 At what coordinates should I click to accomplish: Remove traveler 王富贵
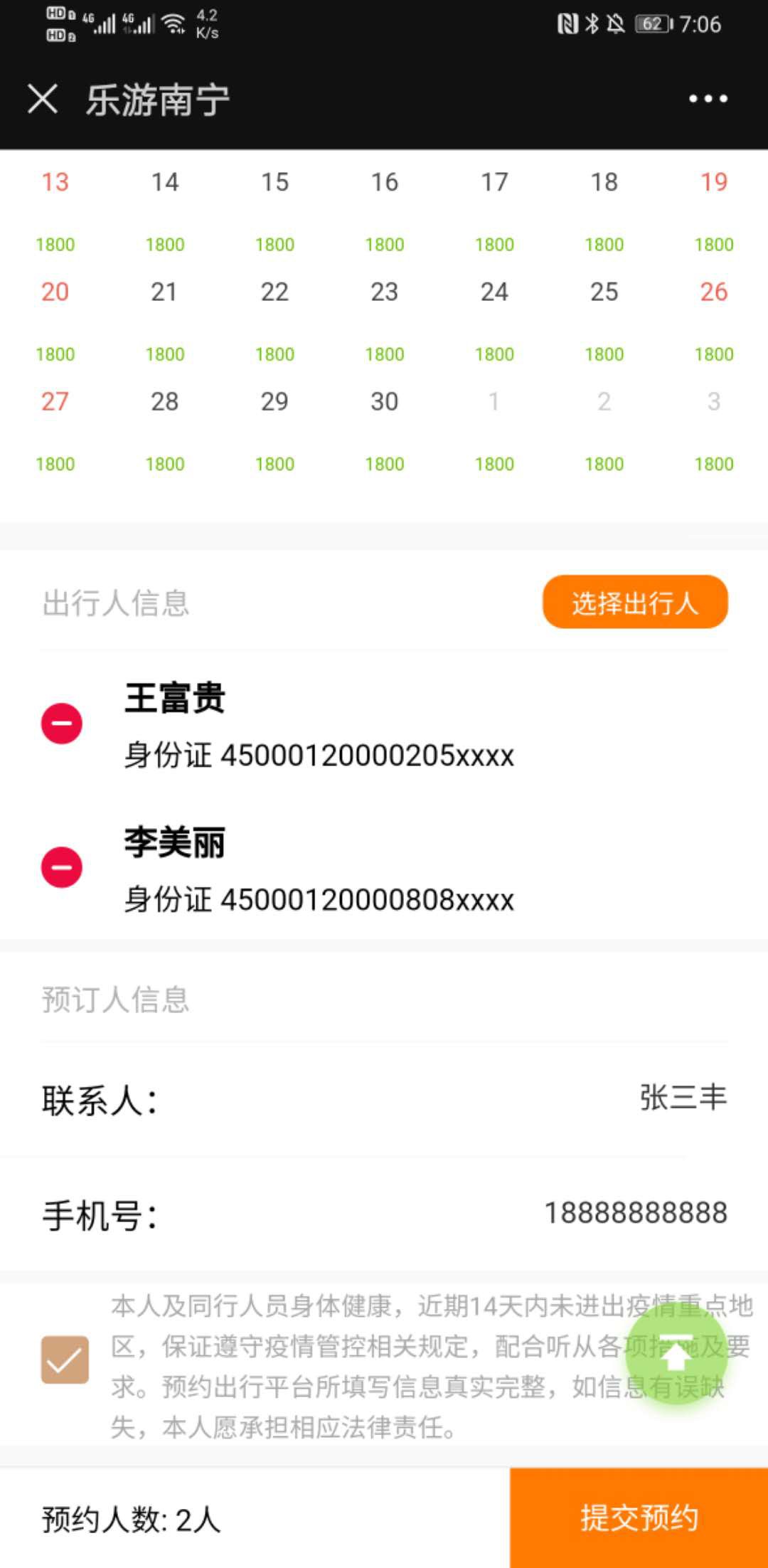[62, 724]
